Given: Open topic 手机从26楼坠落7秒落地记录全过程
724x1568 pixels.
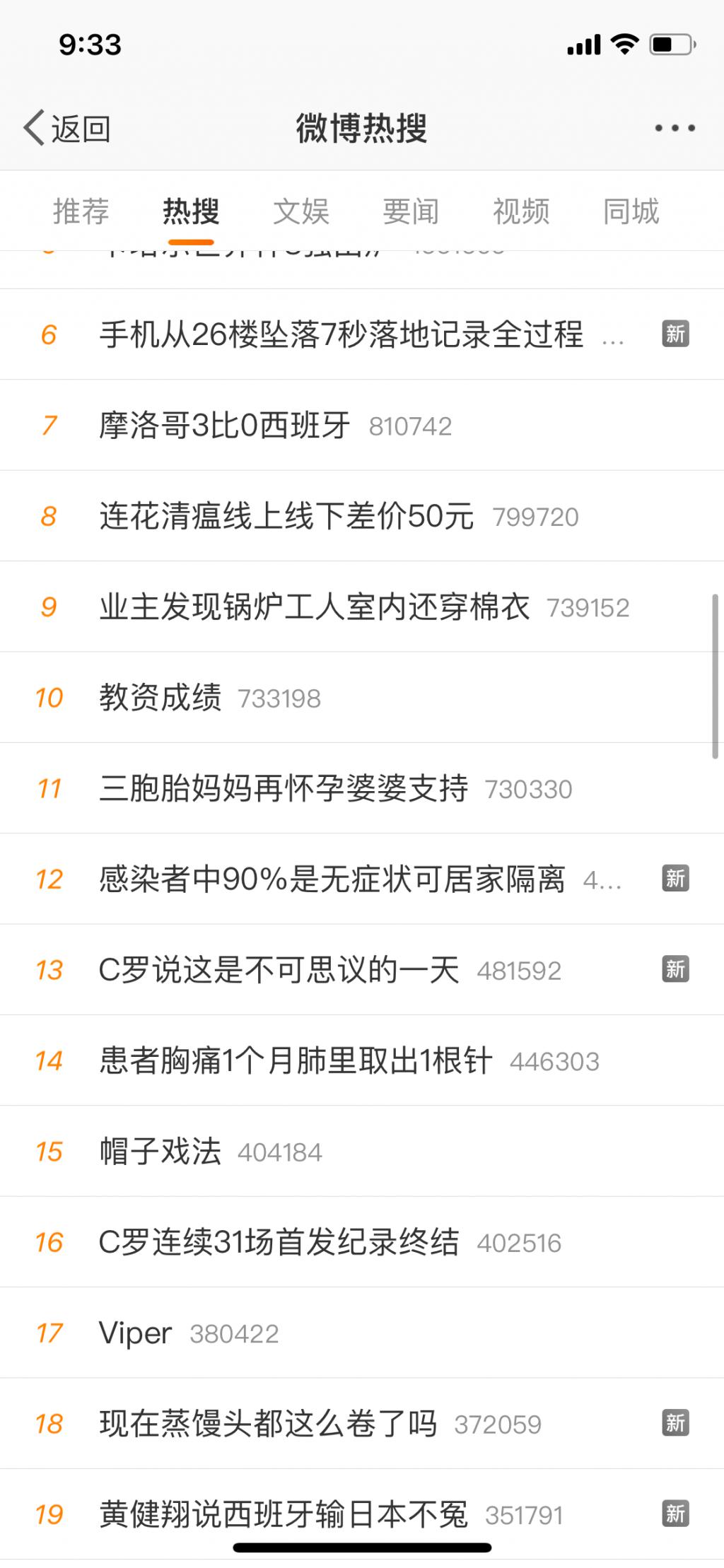Looking at the screenshot, I should click(x=341, y=334).
